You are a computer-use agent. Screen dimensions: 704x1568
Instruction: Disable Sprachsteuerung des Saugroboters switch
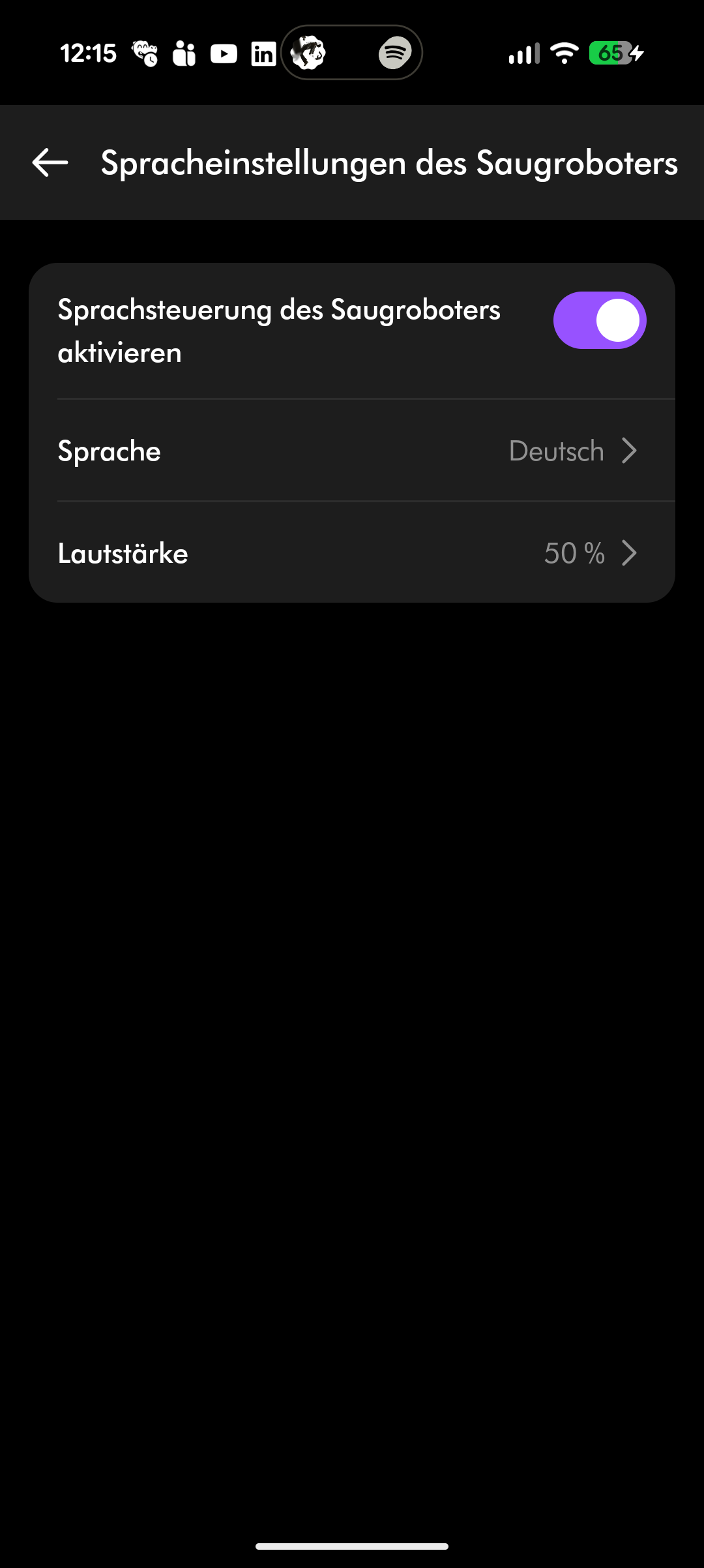click(599, 320)
